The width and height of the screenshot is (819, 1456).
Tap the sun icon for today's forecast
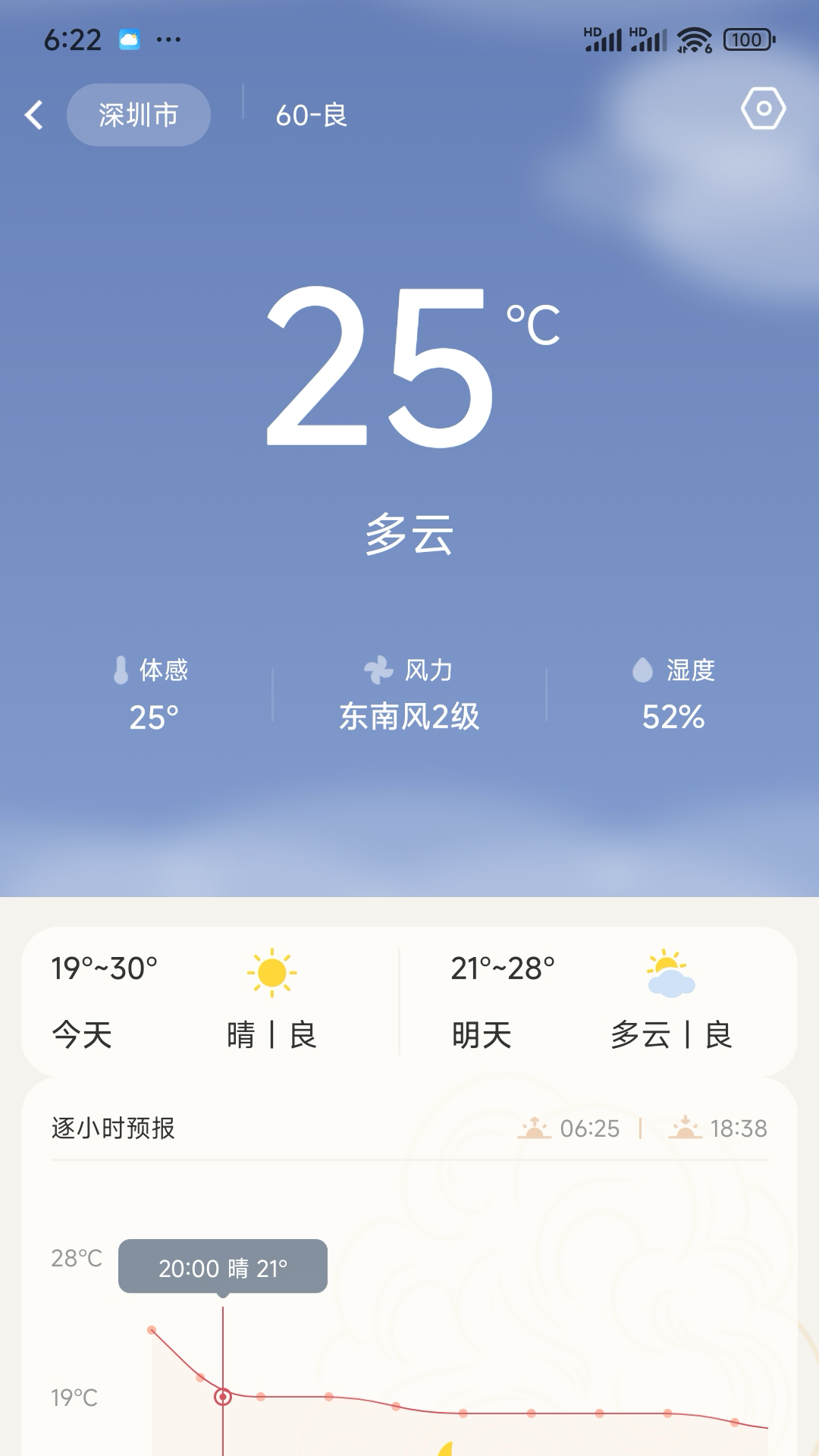(273, 972)
